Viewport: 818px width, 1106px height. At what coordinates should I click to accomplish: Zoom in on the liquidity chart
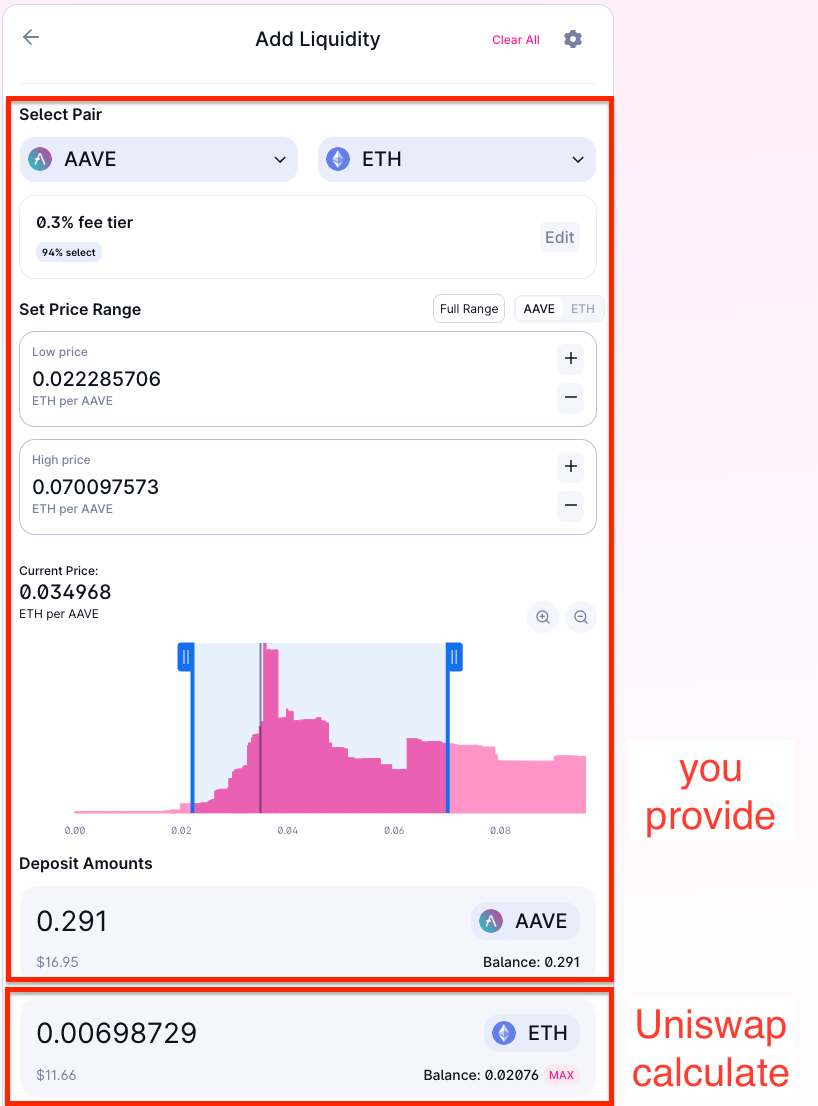543,617
